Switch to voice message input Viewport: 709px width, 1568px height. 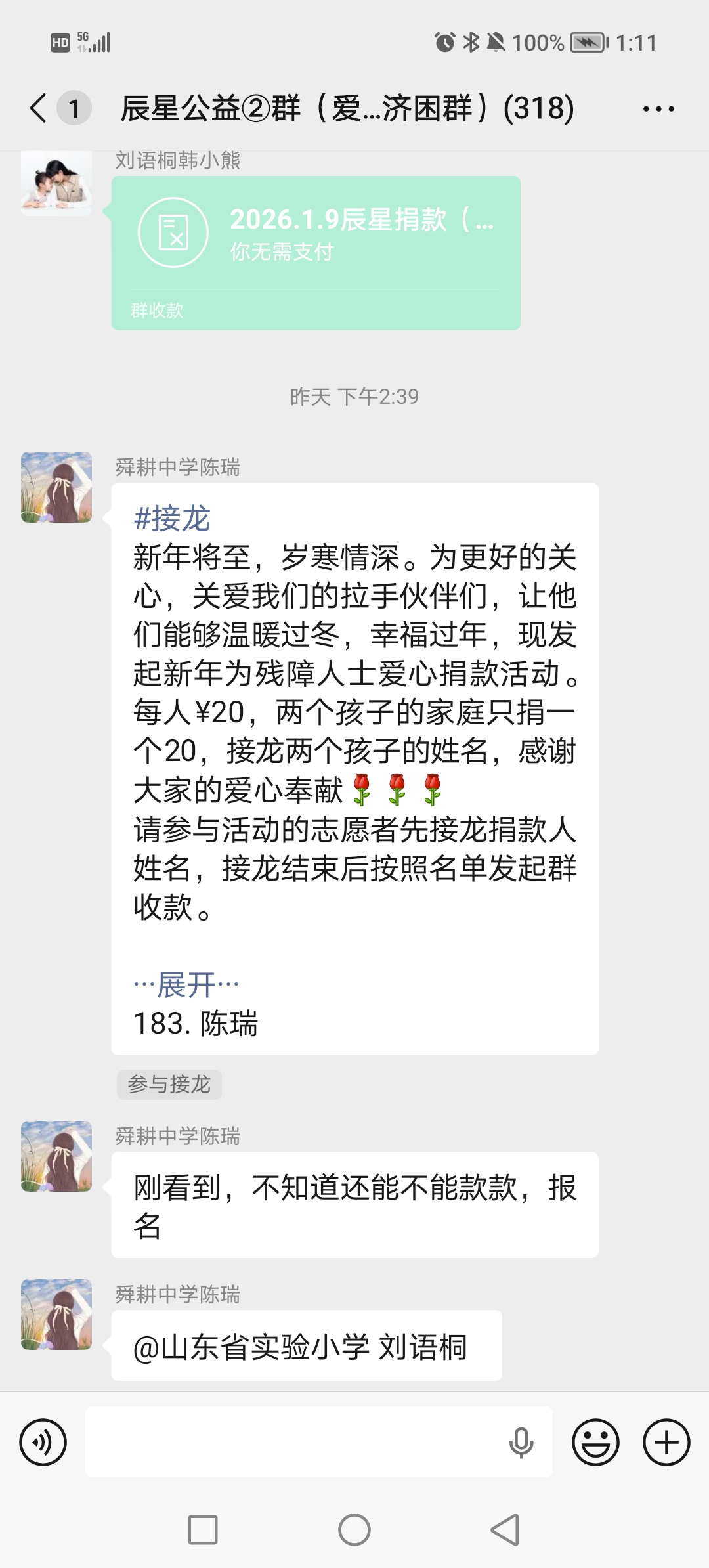click(43, 1443)
